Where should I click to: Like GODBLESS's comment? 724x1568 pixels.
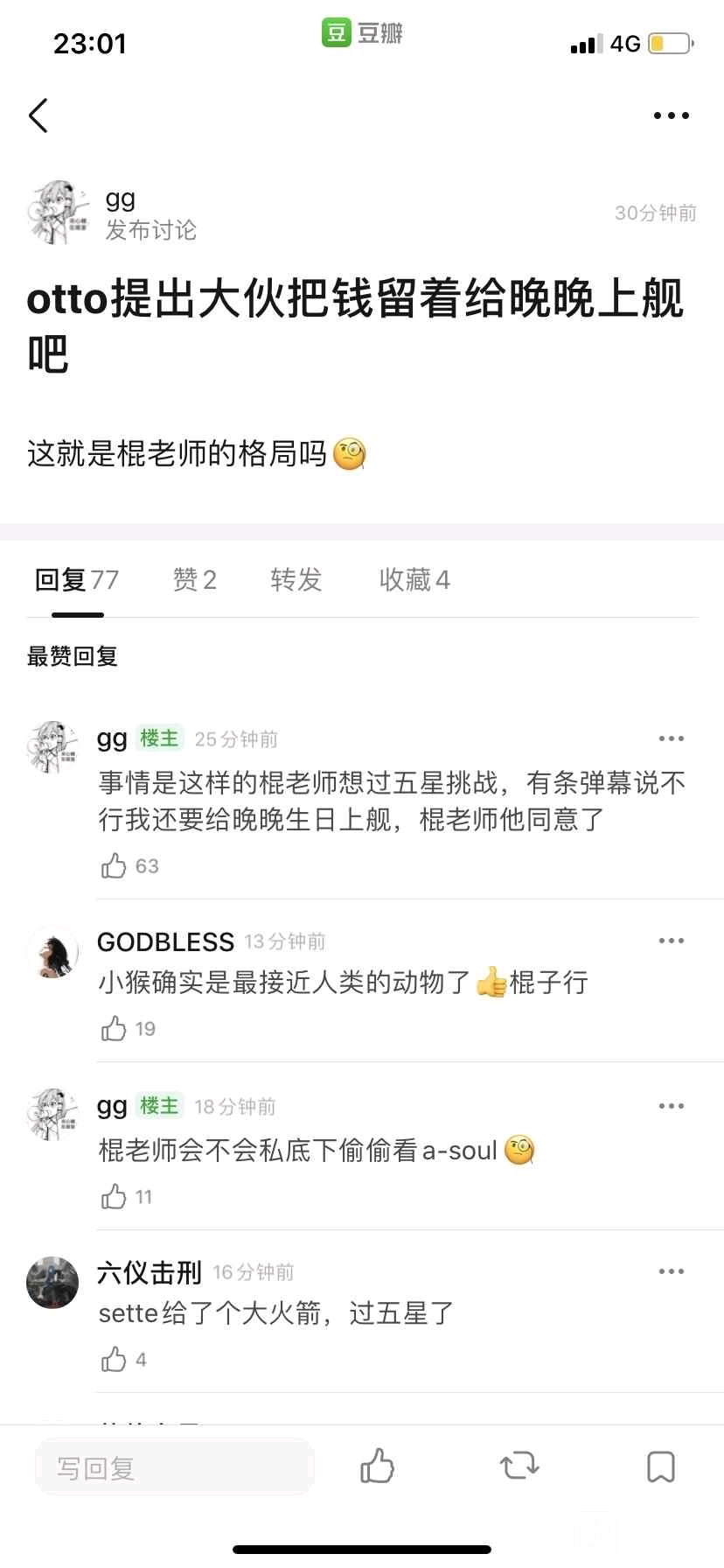tap(115, 1028)
